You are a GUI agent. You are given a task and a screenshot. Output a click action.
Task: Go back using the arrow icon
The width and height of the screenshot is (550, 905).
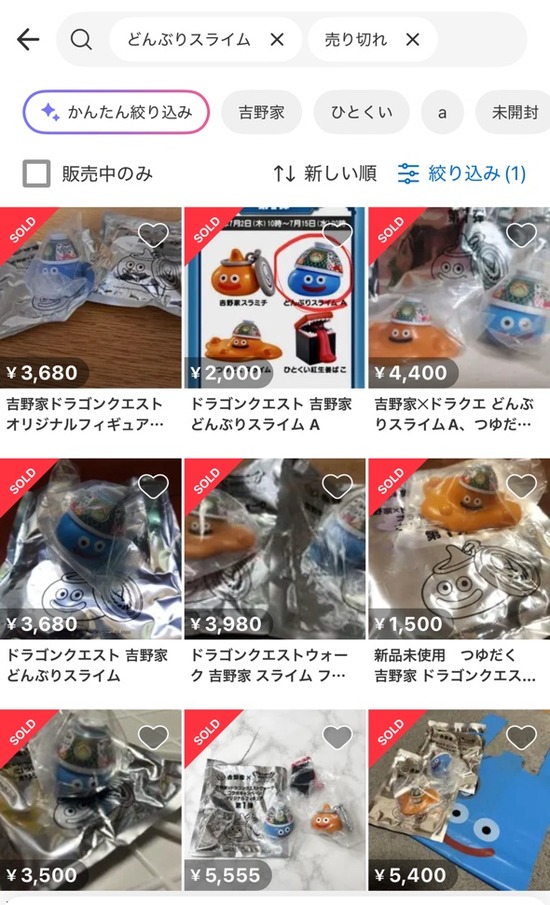[28, 39]
